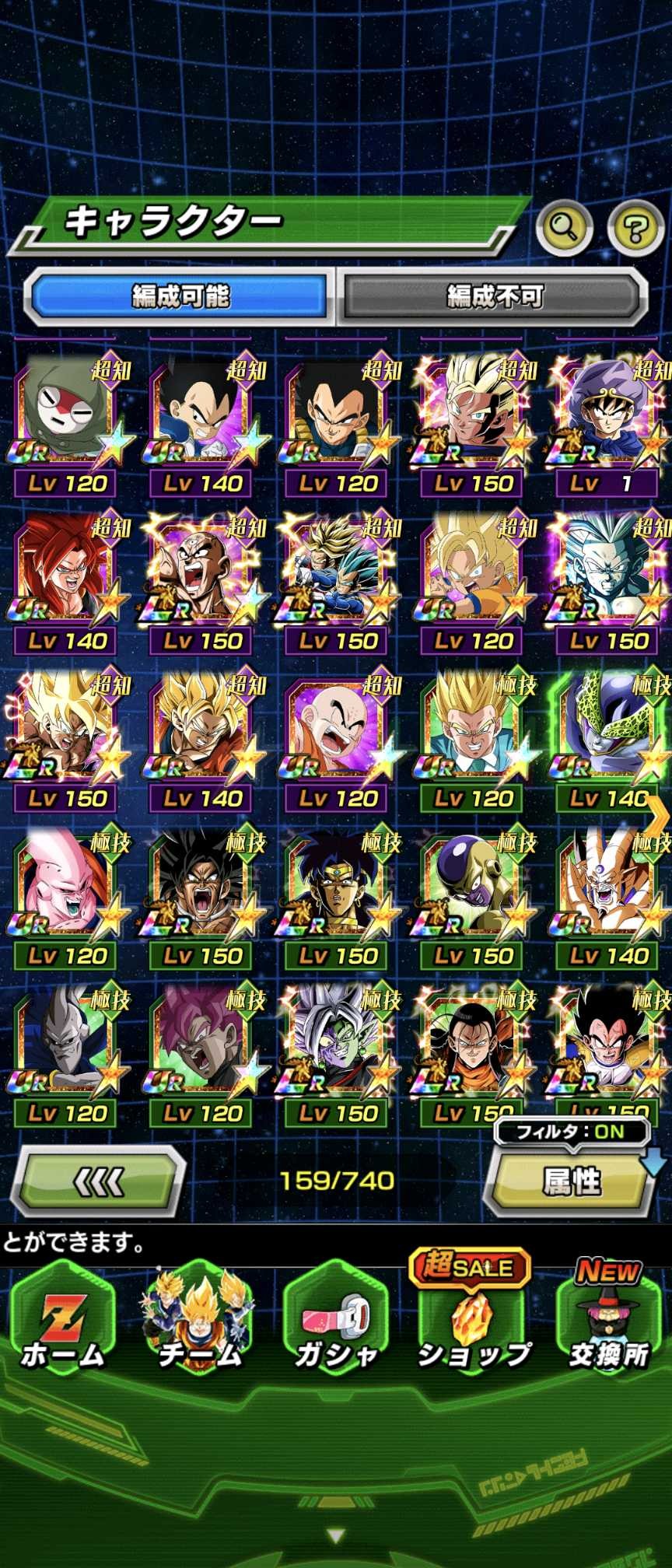Viewport: 672px width, 1568px height.
Task: Select the green-faced Zamasu LR card
Action: (337, 1050)
